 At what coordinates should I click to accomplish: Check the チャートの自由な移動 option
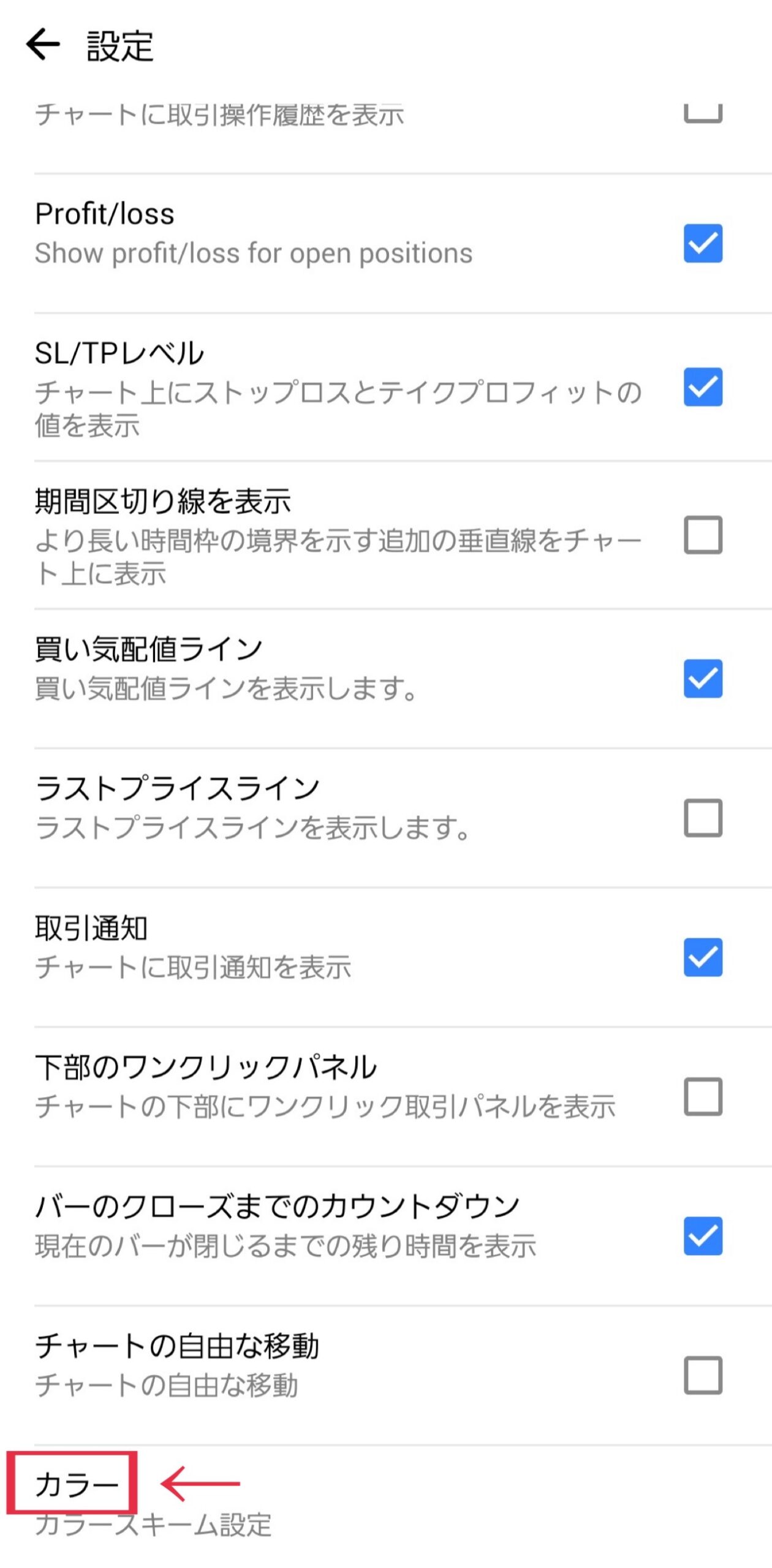click(703, 1375)
